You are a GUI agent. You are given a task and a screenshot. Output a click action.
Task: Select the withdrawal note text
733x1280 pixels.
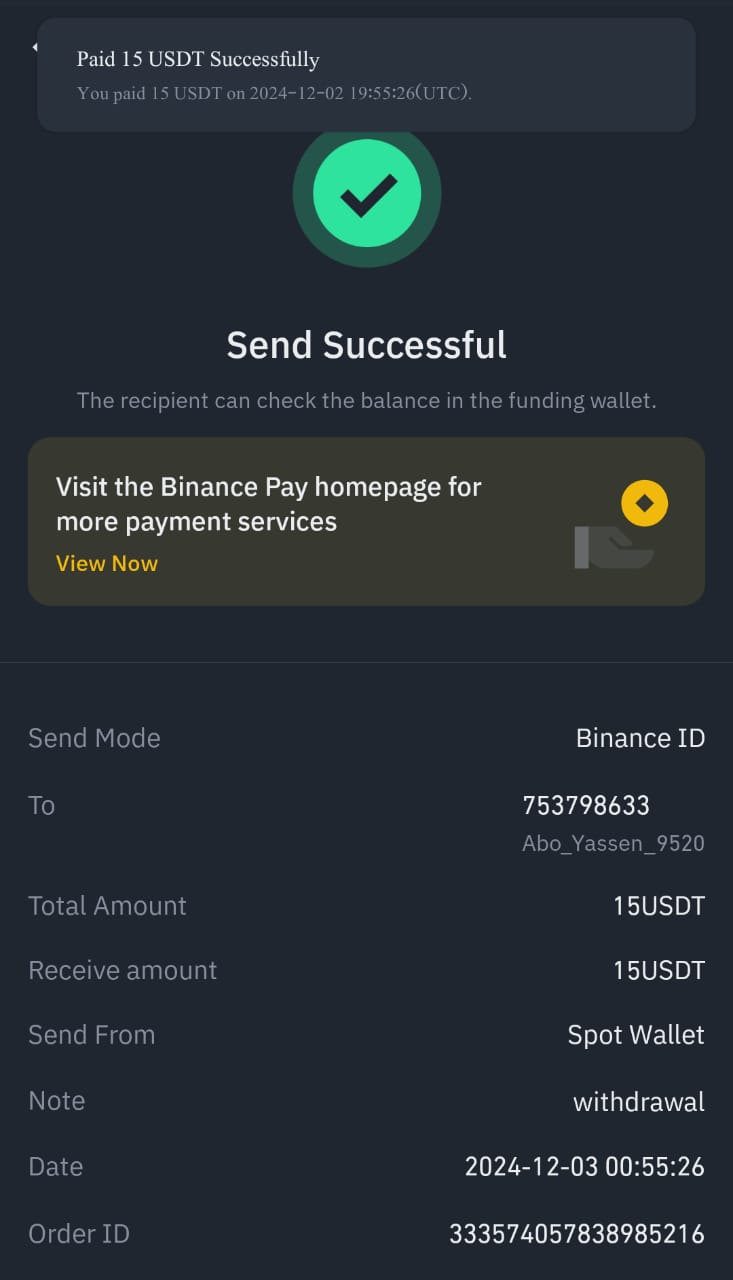pos(639,1101)
